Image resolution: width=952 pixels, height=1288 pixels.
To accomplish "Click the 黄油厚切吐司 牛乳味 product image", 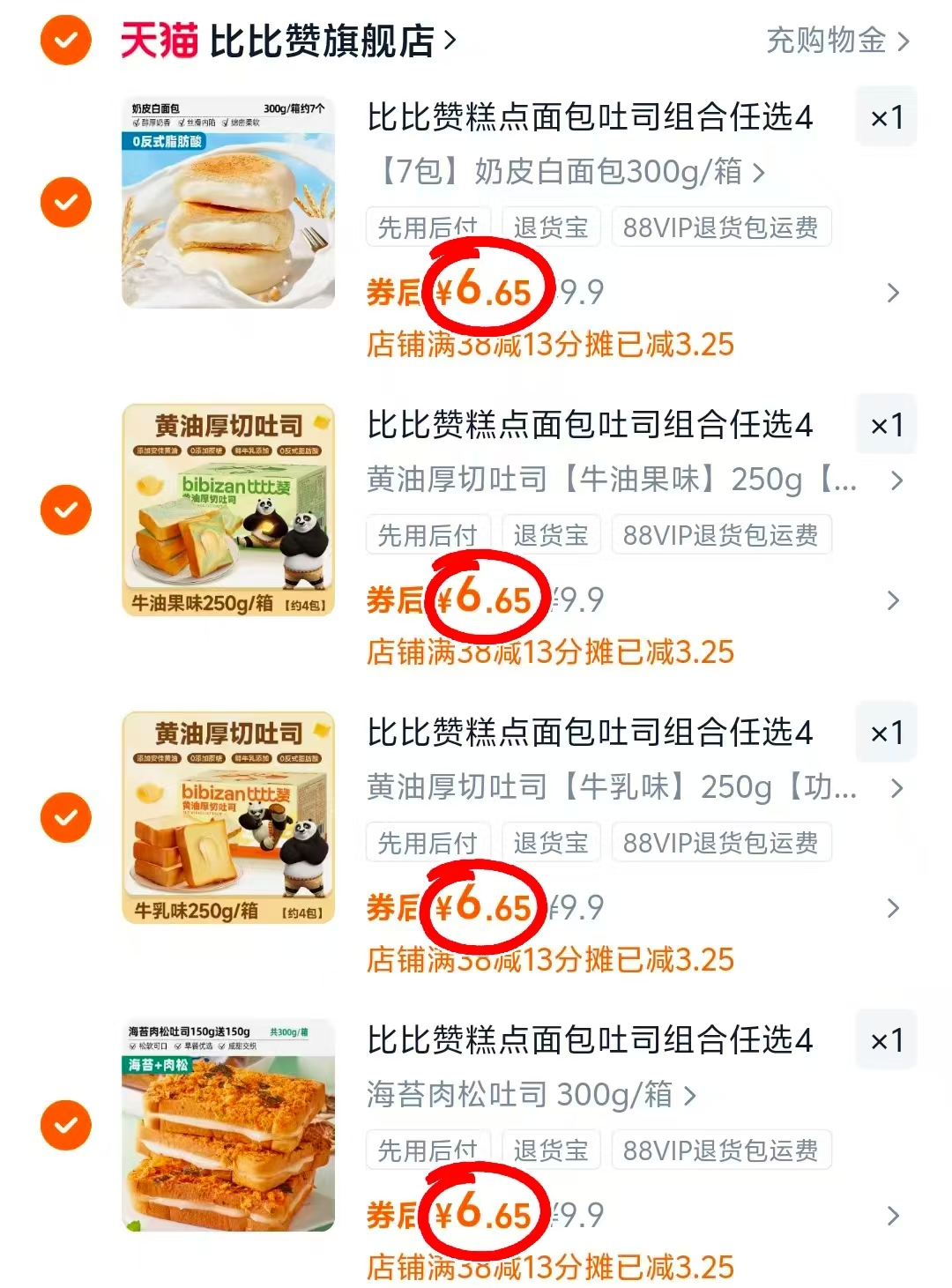I will pos(227,817).
